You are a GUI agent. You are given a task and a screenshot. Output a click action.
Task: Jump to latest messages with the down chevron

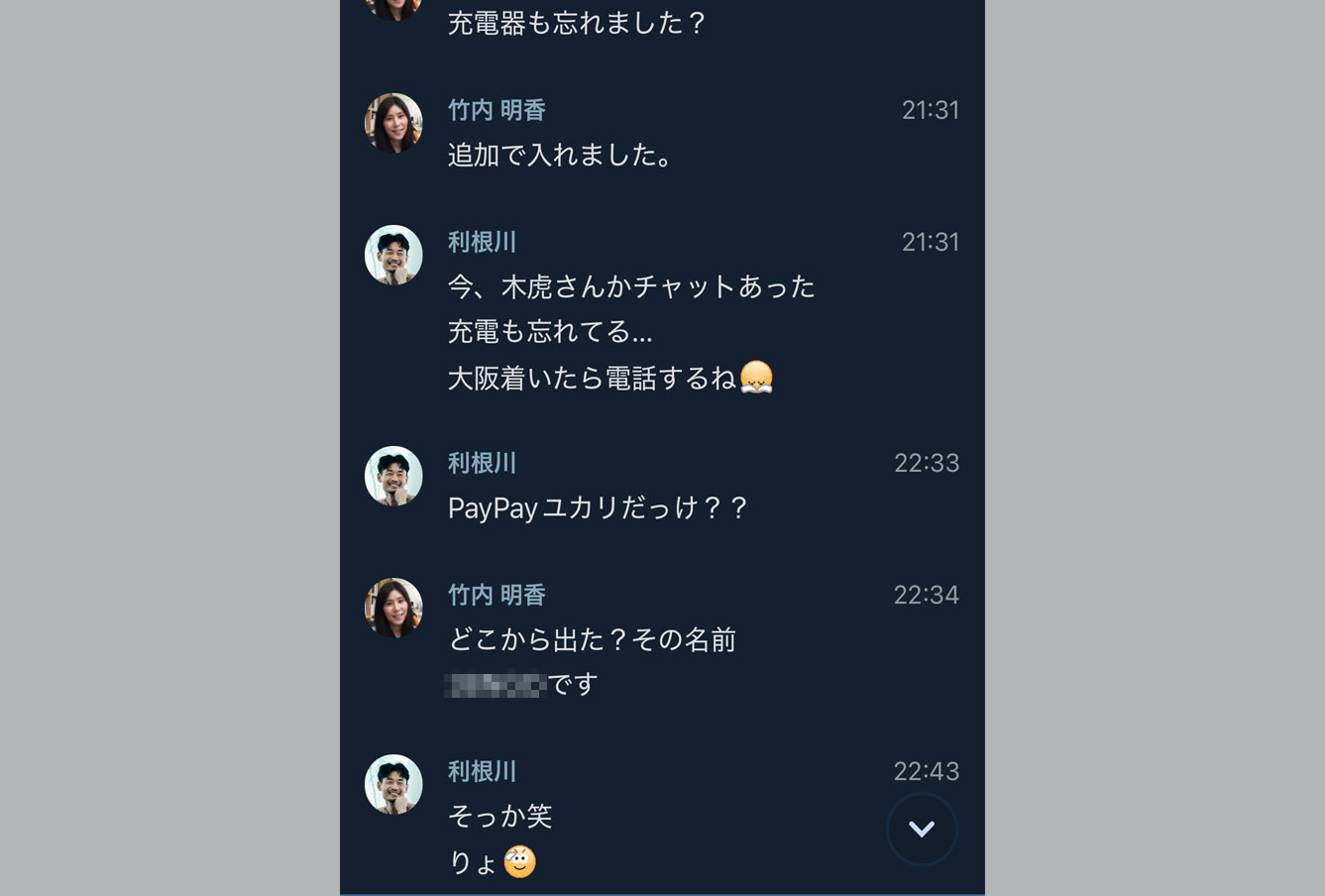pos(922,829)
